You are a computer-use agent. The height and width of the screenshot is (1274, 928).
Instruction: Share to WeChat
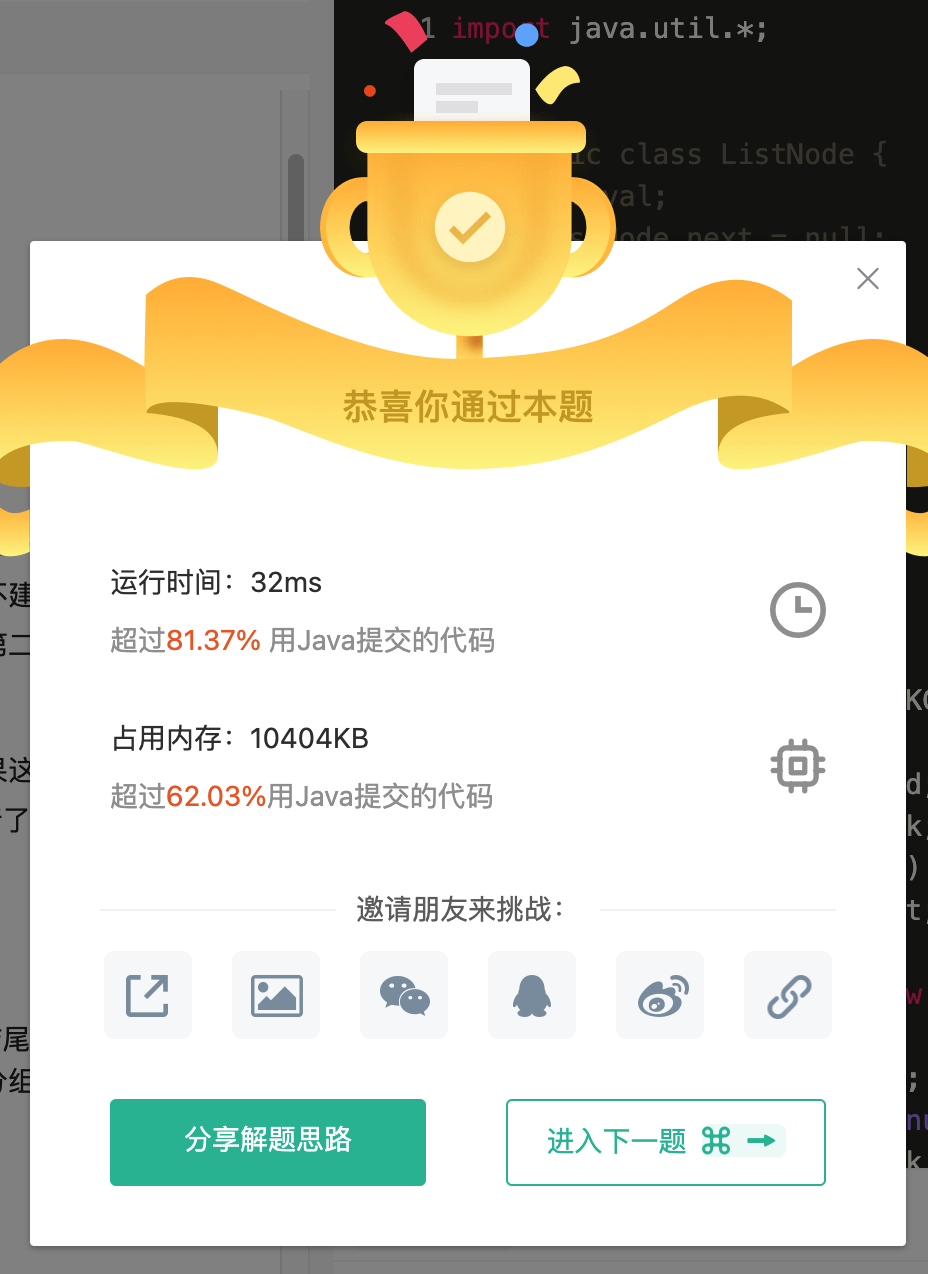pyautogui.click(x=404, y=995)
